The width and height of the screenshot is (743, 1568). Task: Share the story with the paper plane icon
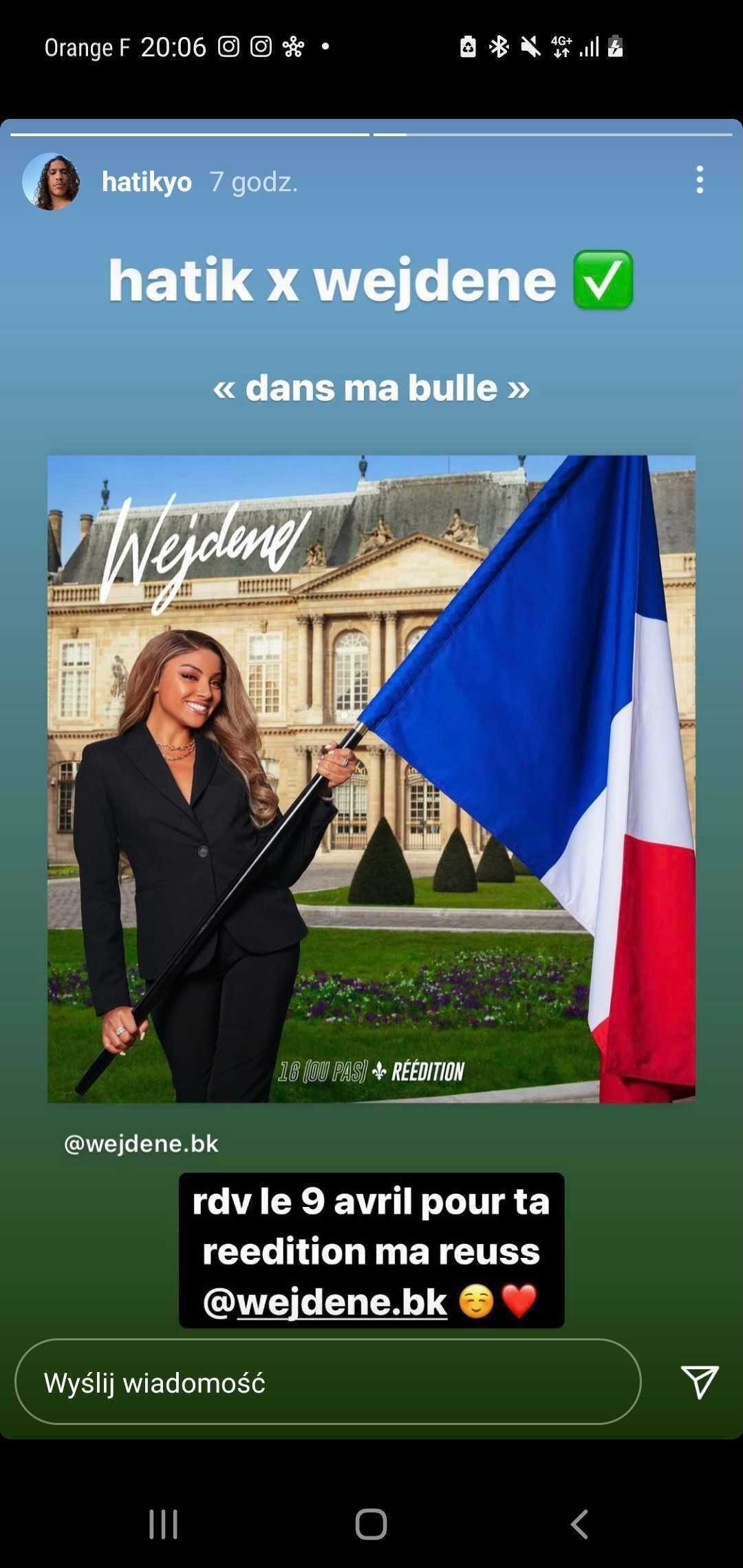pyautogui.click(x=700, y=1382)
